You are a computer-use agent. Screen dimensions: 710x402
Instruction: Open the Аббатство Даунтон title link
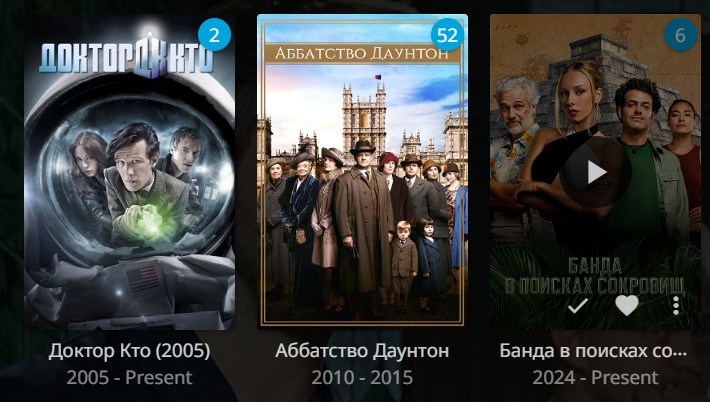(362, 351)
